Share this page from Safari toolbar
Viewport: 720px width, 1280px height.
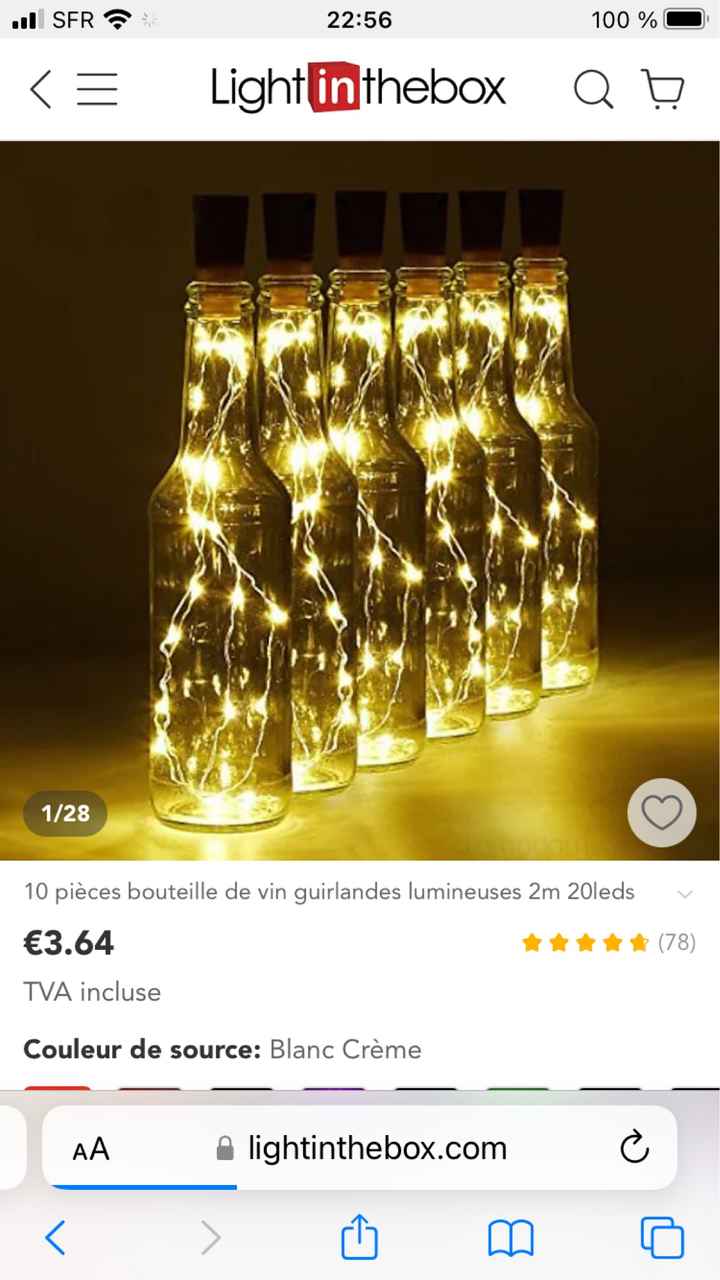tap(359, 1238)
